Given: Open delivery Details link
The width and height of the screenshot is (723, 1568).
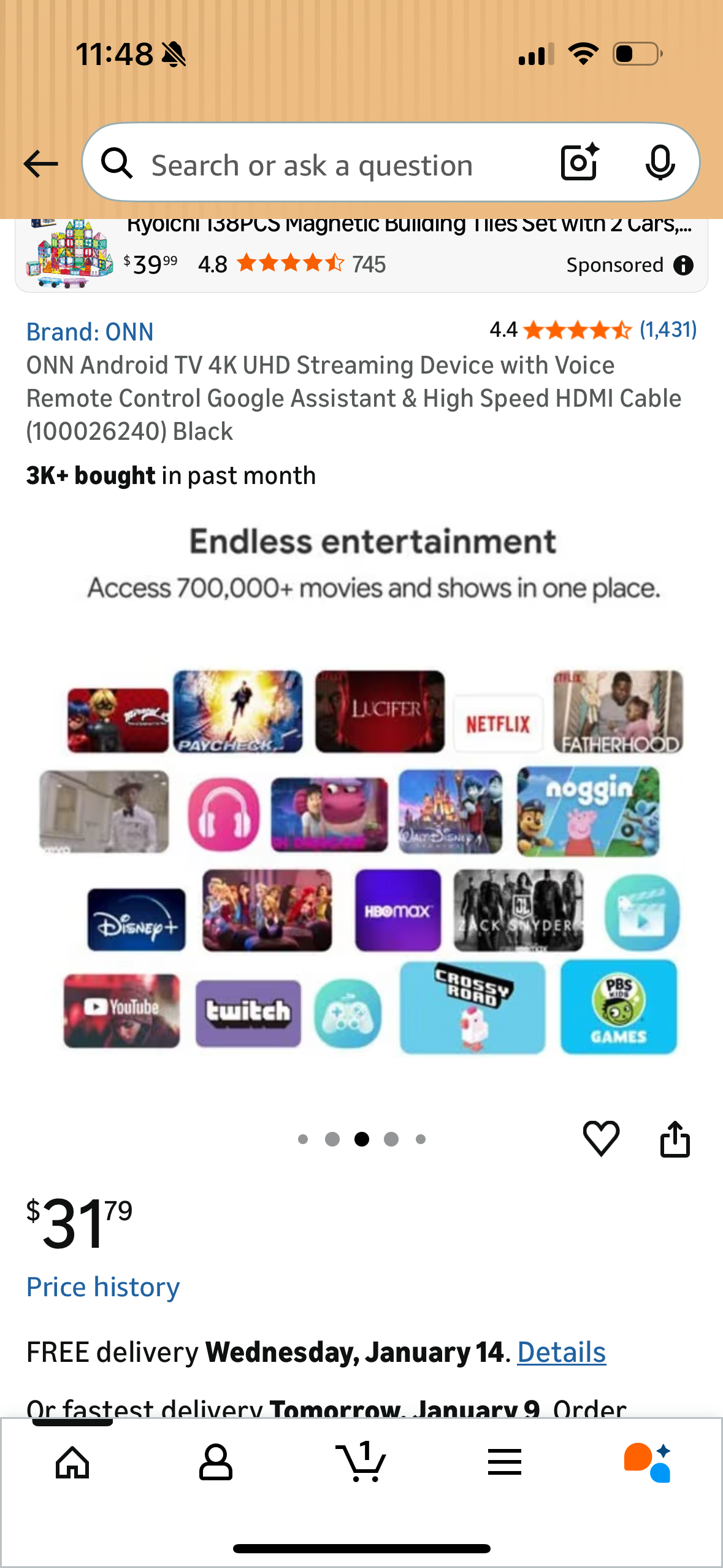Looking at the screenshot, I should pyautogui.click(x=561, y=1352).
